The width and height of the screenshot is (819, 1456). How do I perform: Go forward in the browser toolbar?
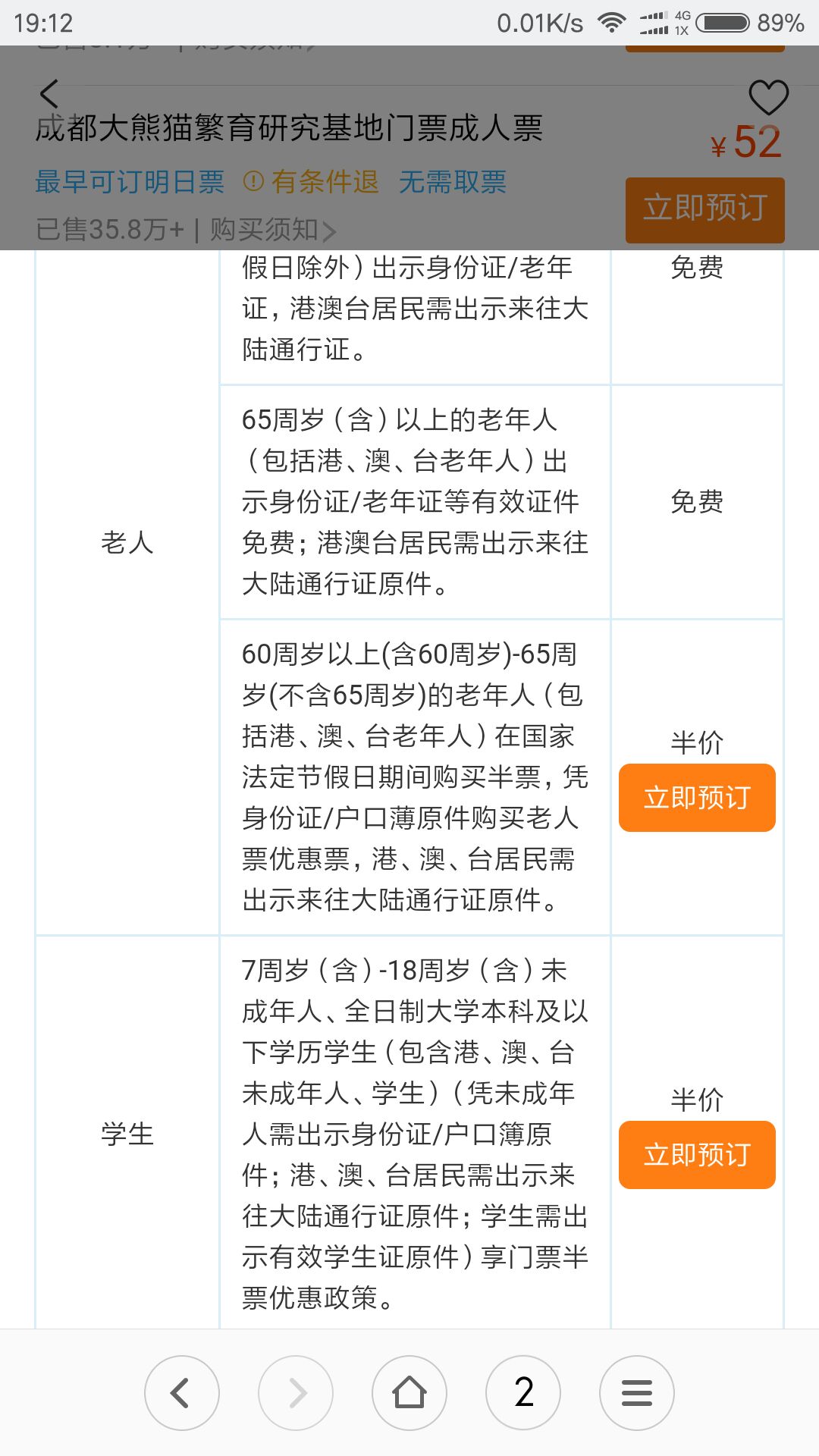[x=296, y=1393]
